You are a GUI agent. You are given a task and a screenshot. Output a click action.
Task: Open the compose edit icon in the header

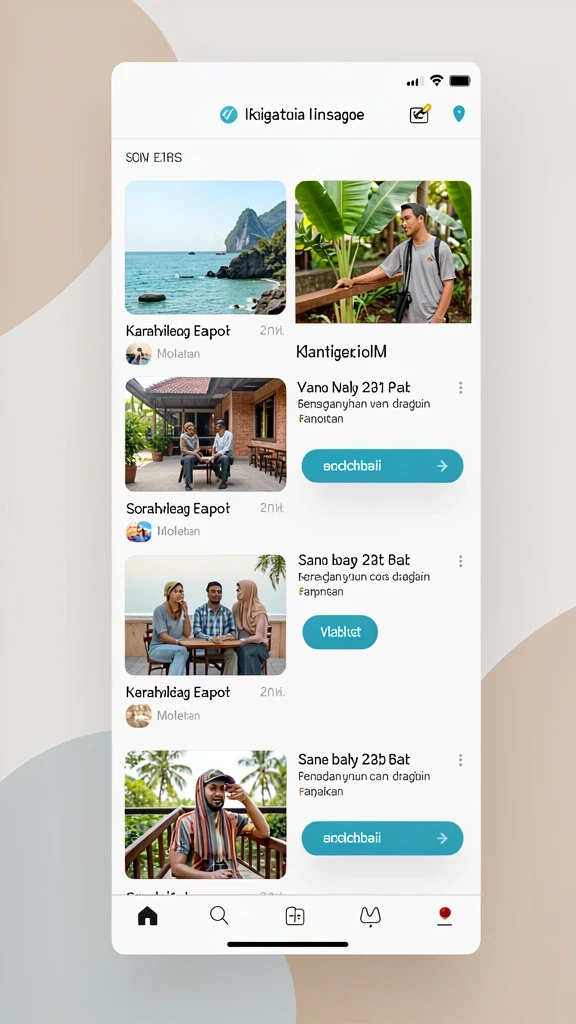[419, 114]
